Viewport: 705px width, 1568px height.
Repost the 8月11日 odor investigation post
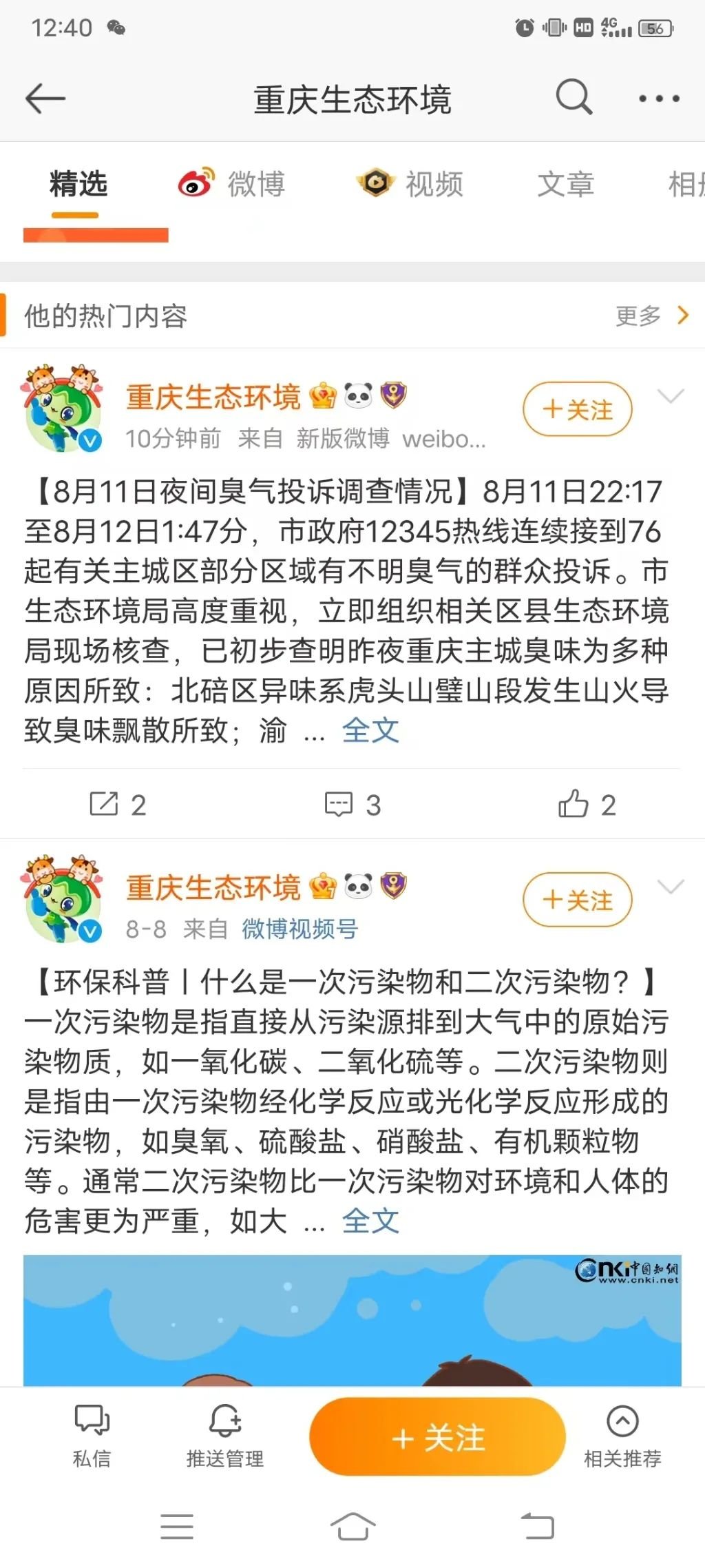pos(118,804)
